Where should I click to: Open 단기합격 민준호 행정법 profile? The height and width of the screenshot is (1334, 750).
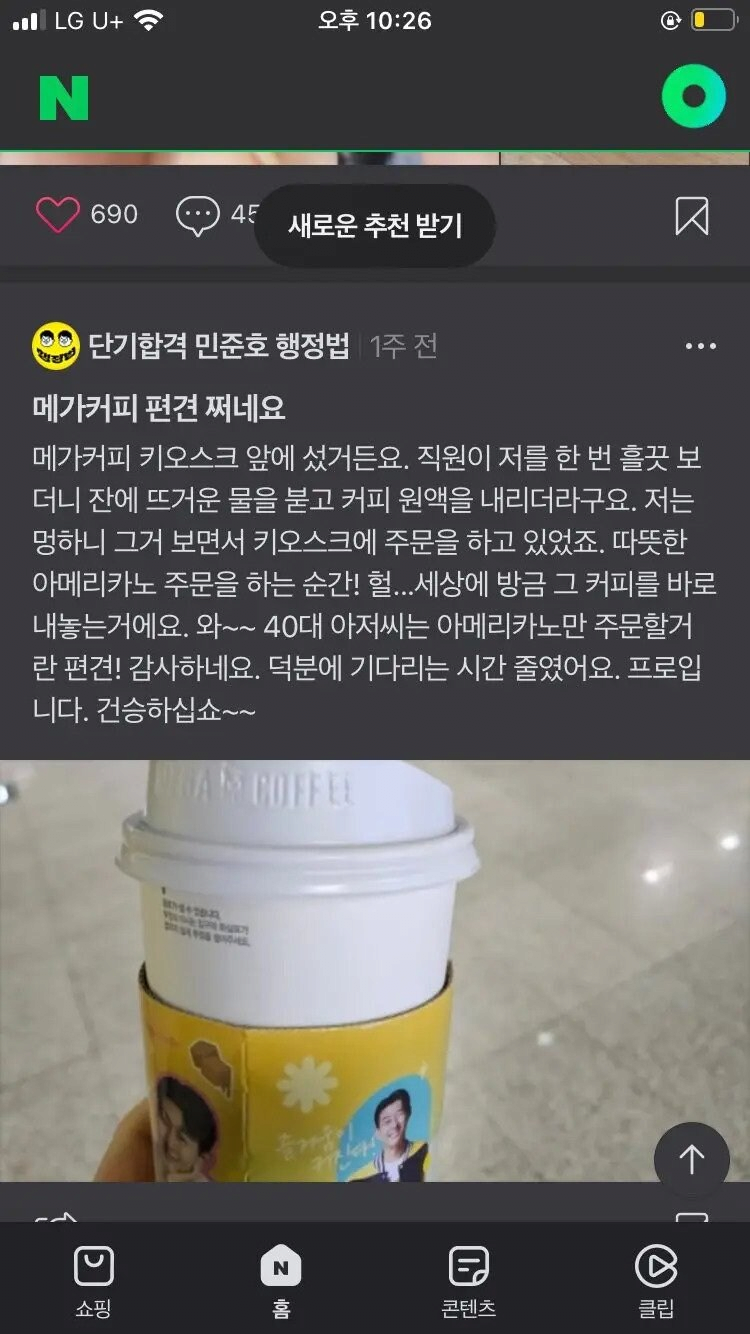(x=218, y=346)
